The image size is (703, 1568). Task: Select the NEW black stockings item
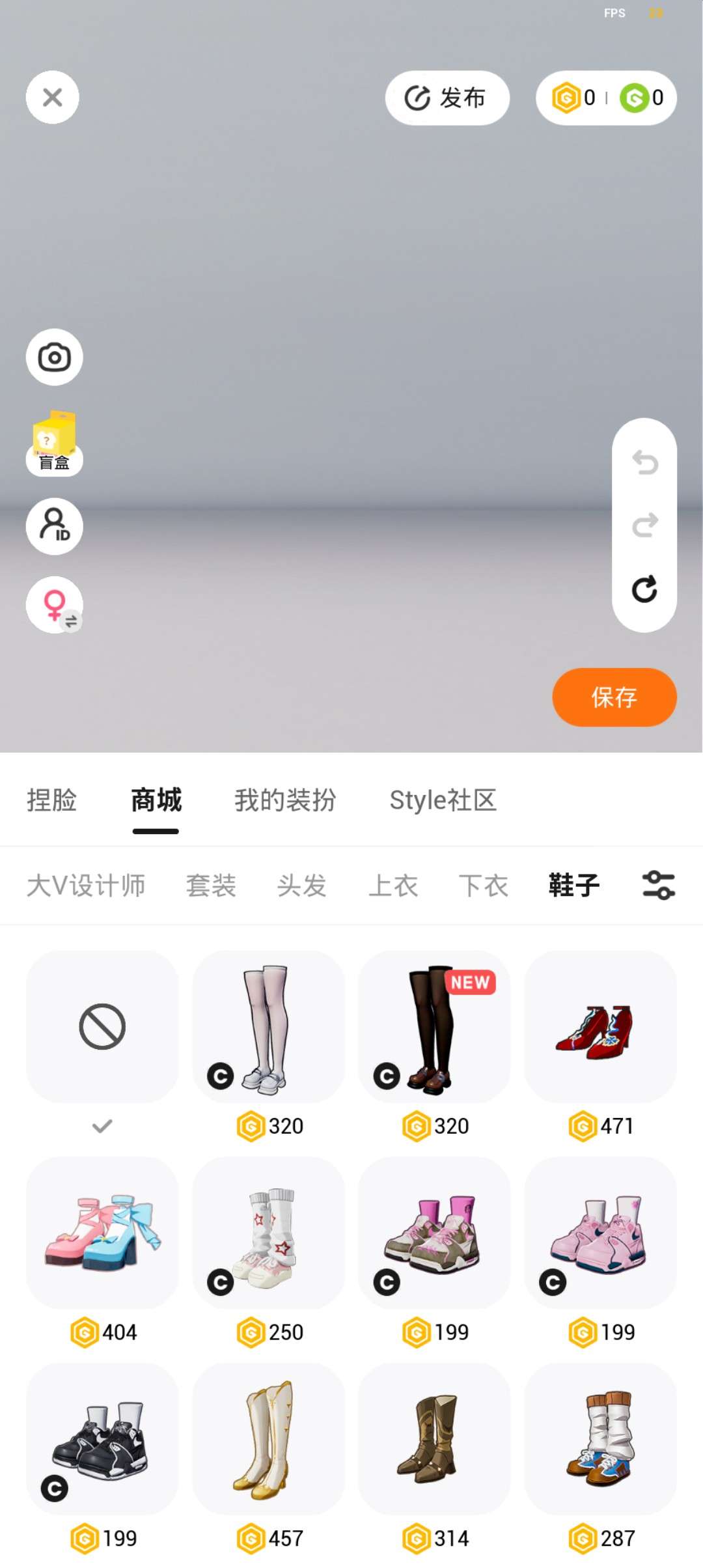434,1028
